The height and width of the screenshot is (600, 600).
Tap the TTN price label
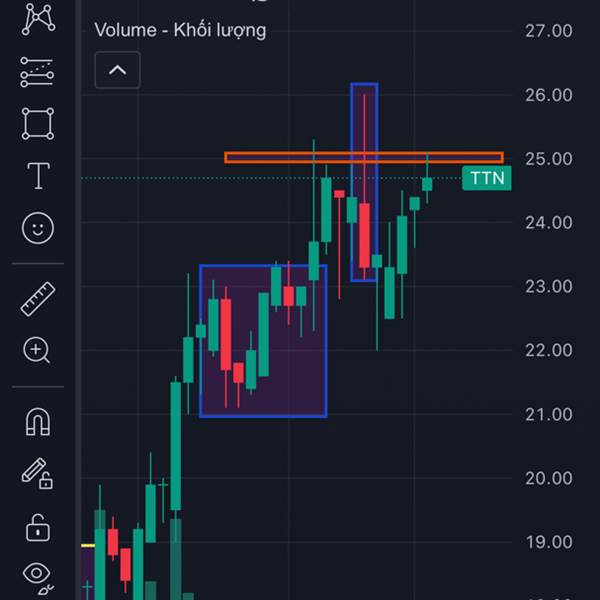487,179
